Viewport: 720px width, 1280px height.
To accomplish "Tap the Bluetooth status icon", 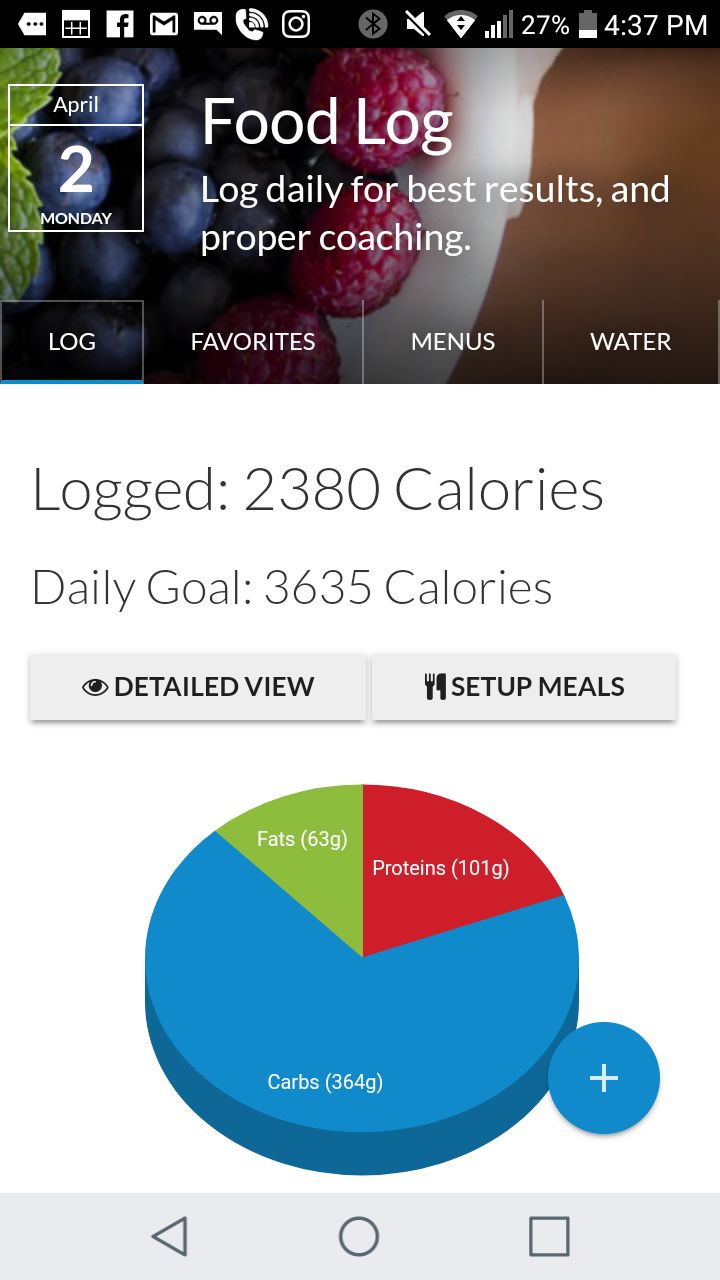I will coord(375,24).
